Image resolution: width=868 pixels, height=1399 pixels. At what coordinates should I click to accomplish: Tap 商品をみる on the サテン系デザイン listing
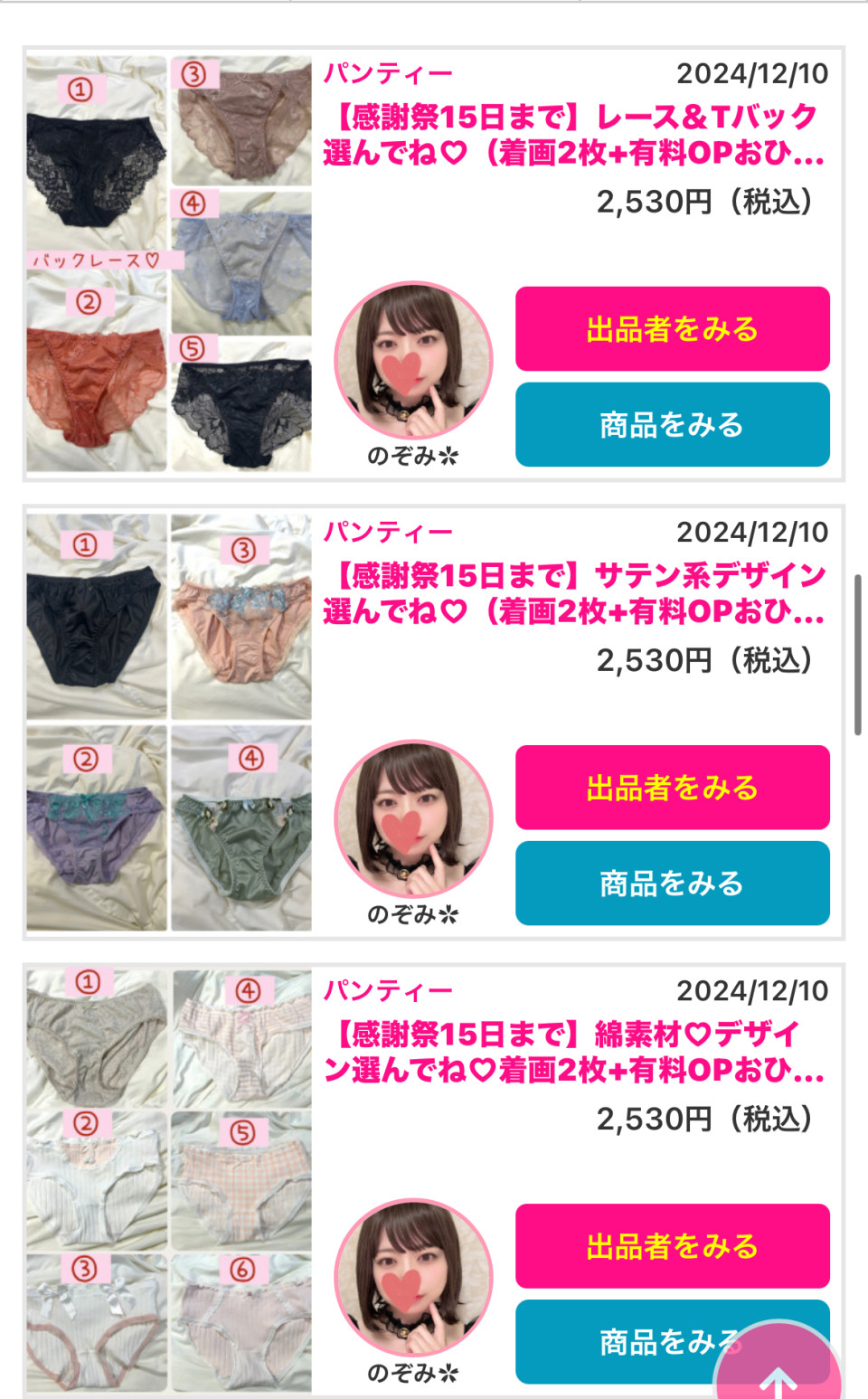pos(672,883)
